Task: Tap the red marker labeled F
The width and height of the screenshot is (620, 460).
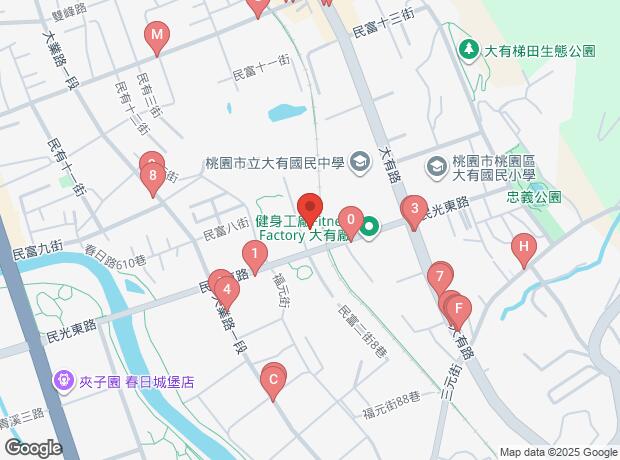Action: tap(458, 312)
